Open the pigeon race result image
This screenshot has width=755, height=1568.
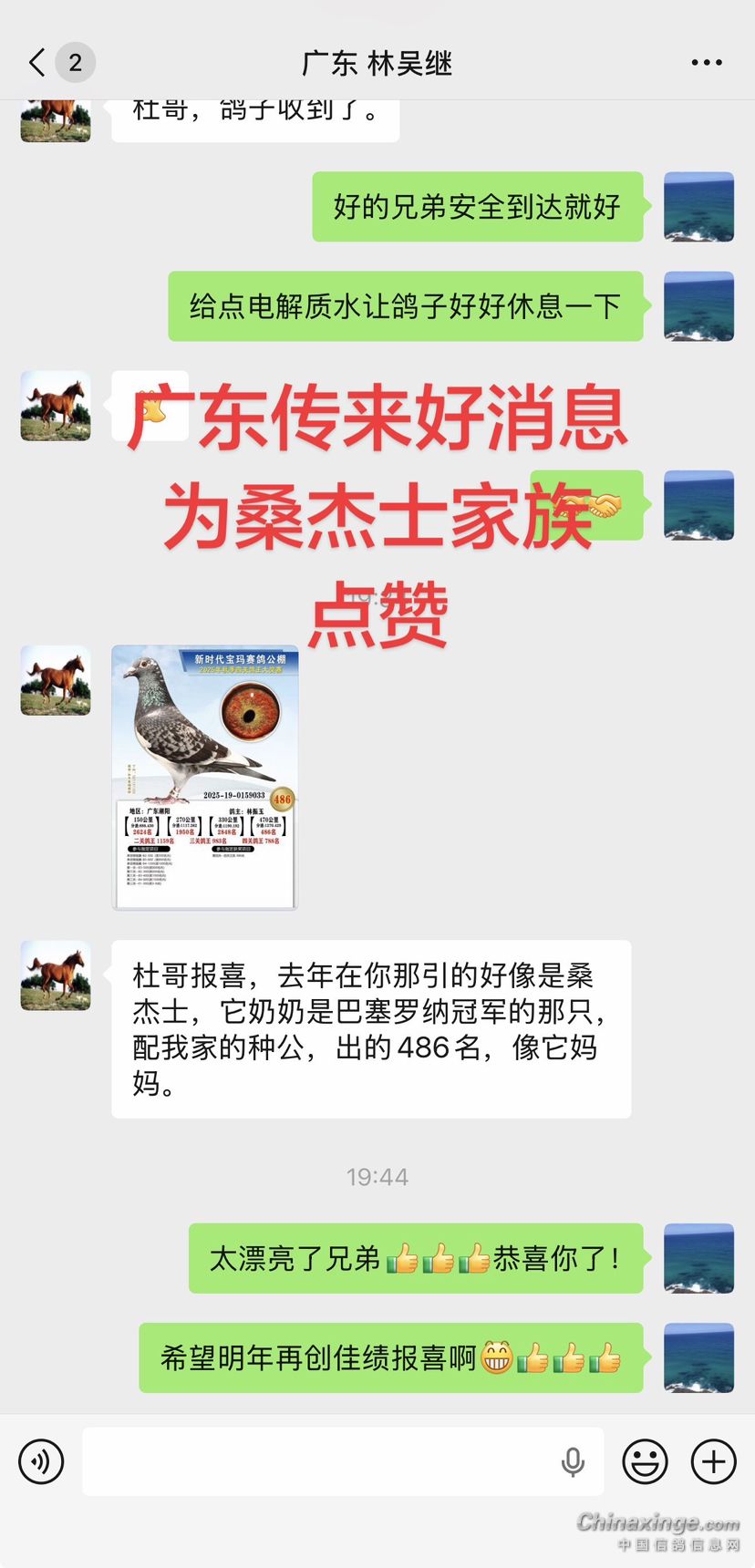click(205, 777)
